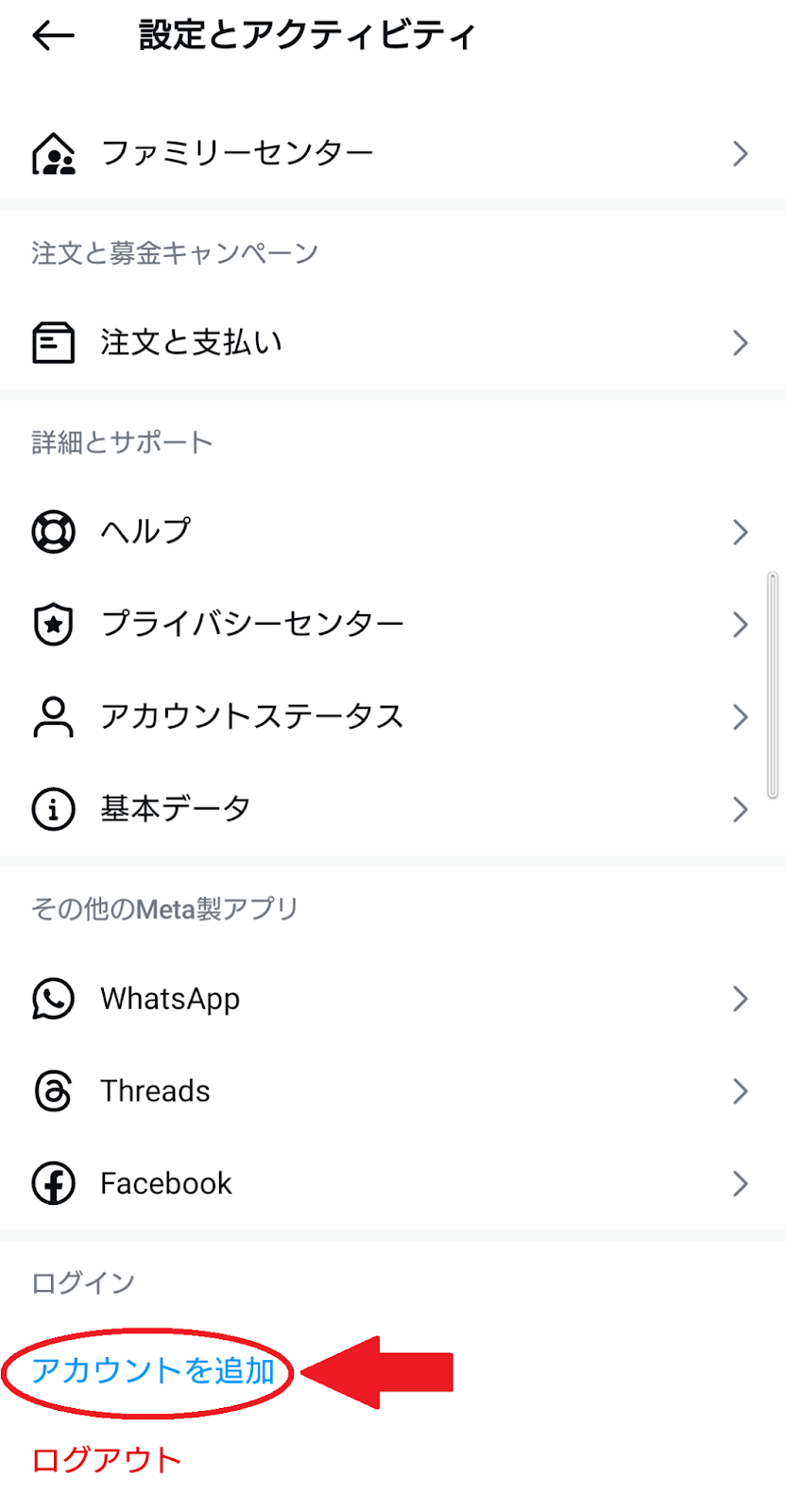The height and width of the screenshot is (1512, 786).
Task: Open the Threads row
Action: pos(393,1091)
